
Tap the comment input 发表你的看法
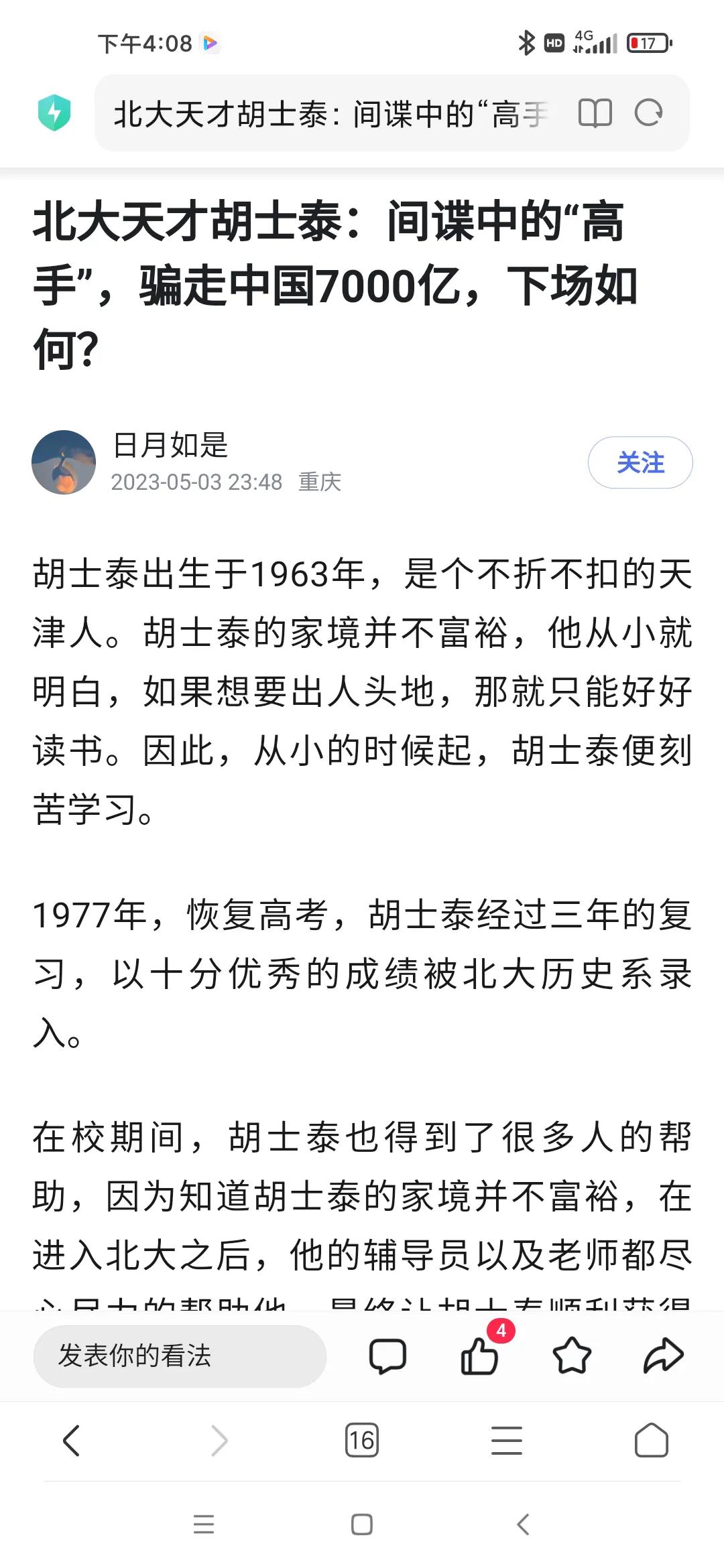pyautogui.click(x=179, y=1356)
